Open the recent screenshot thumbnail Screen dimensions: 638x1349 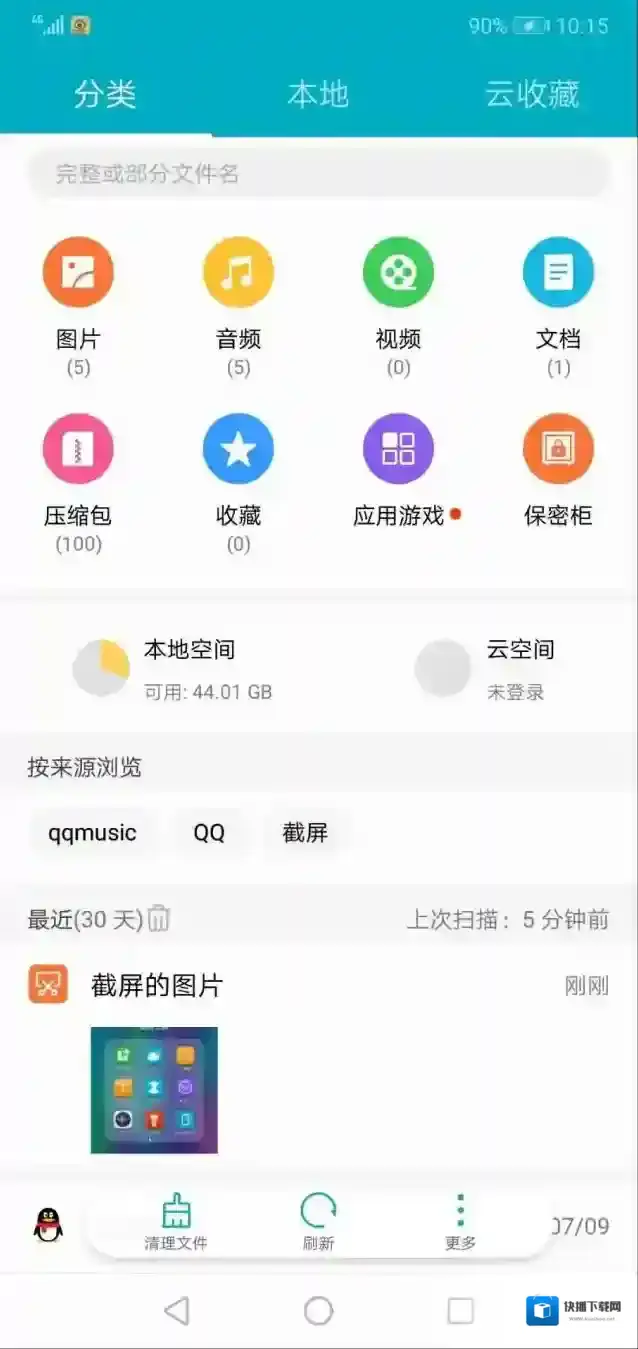154,1090
